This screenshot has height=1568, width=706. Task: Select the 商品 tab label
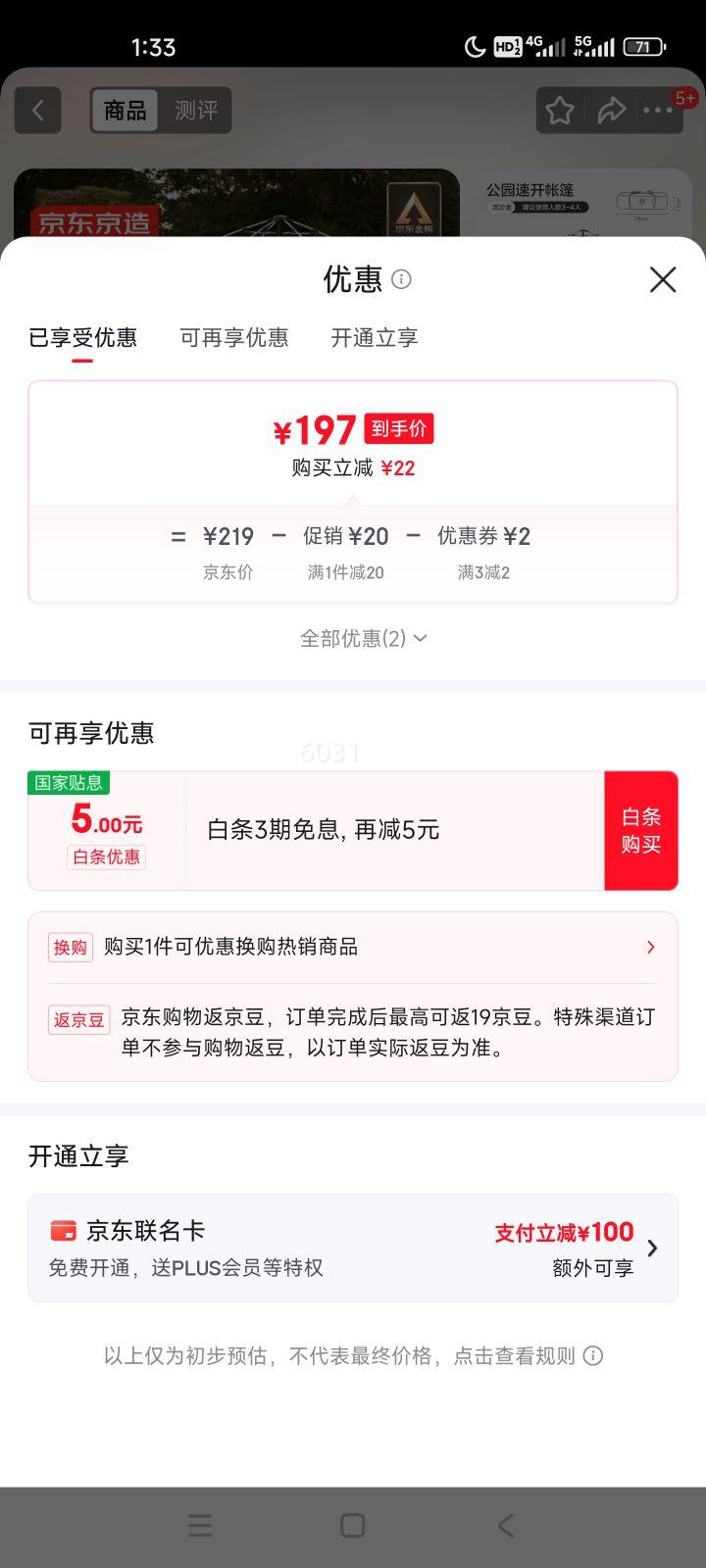[124, 110]
